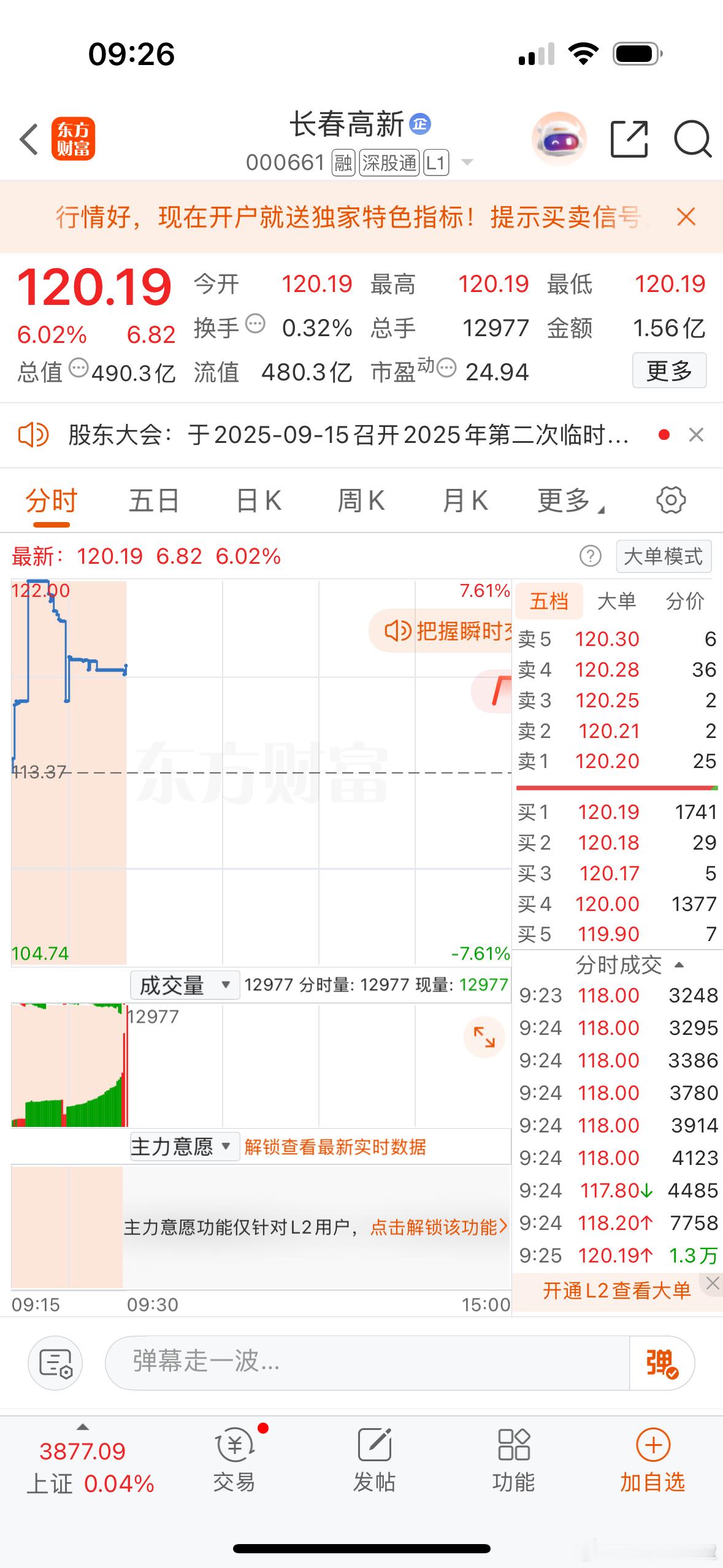Expand the 成交量 indicator dropdown
The width and height of the screenshot is (723, 1568).
185,985
